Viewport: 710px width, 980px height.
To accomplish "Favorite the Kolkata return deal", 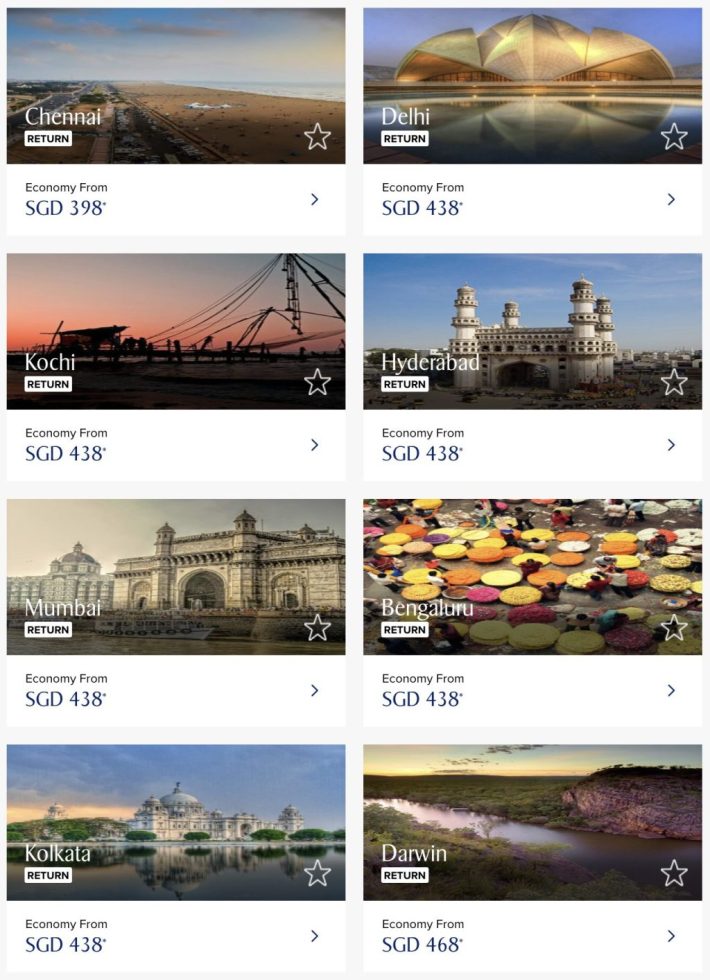I will click(x=317, y=873).
